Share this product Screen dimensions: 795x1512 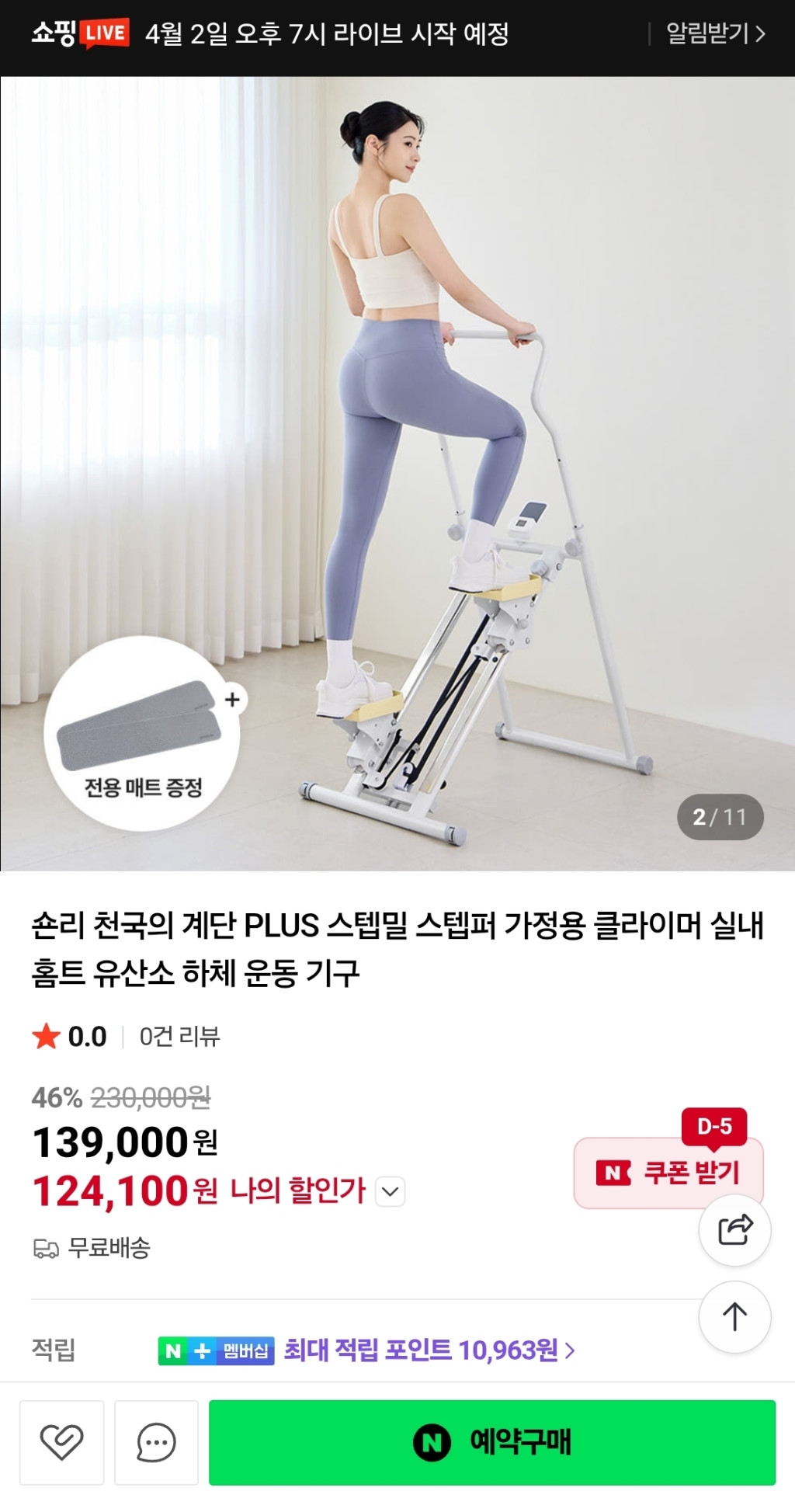point(734,1231)
